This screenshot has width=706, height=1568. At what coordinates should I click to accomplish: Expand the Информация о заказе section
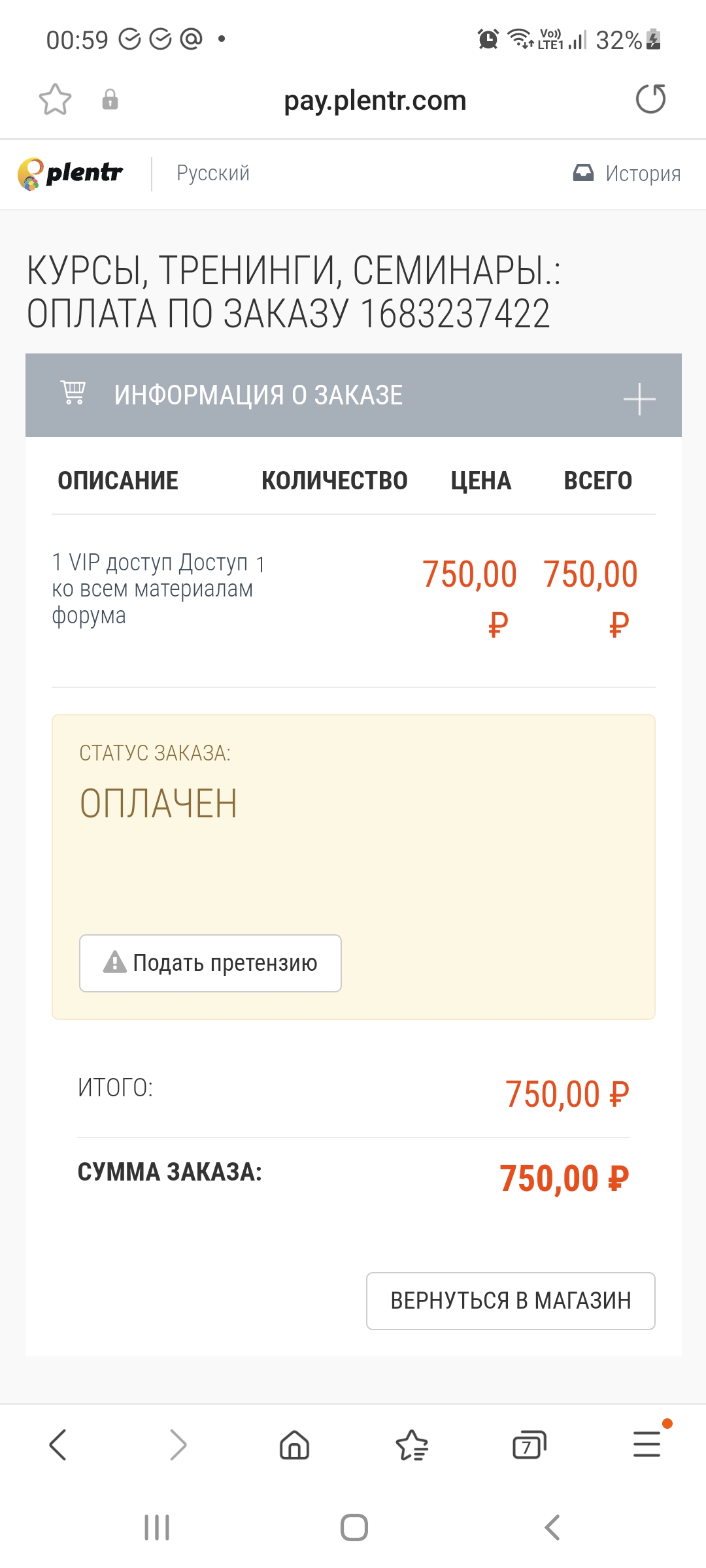tap(639, 399)
